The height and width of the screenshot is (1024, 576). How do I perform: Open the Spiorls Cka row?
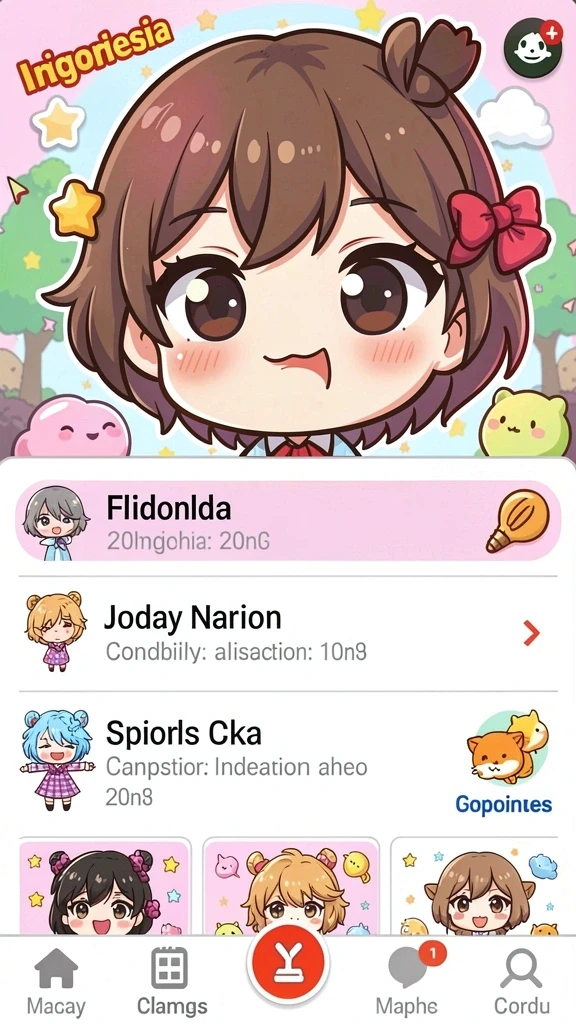(x=288, y=761)
